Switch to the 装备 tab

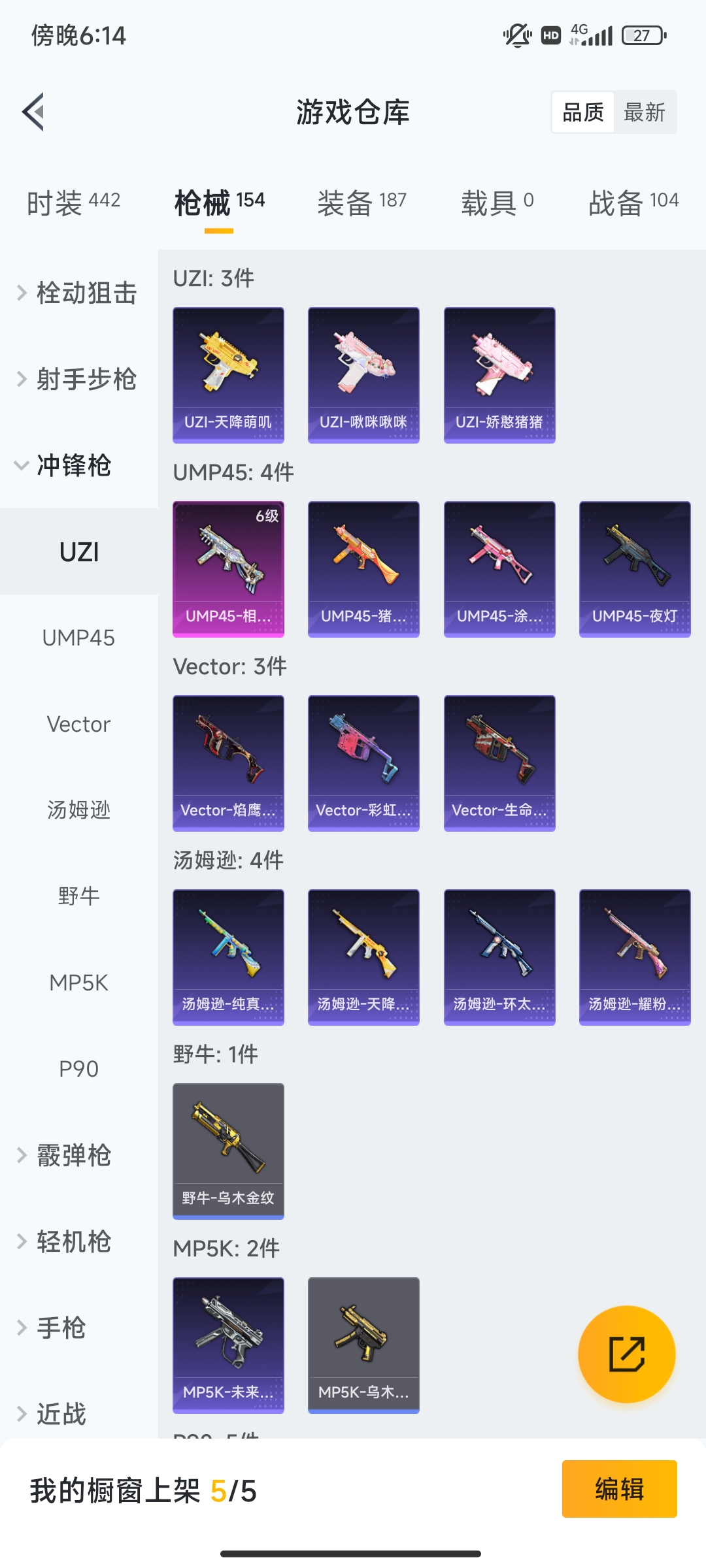[361, 202]
